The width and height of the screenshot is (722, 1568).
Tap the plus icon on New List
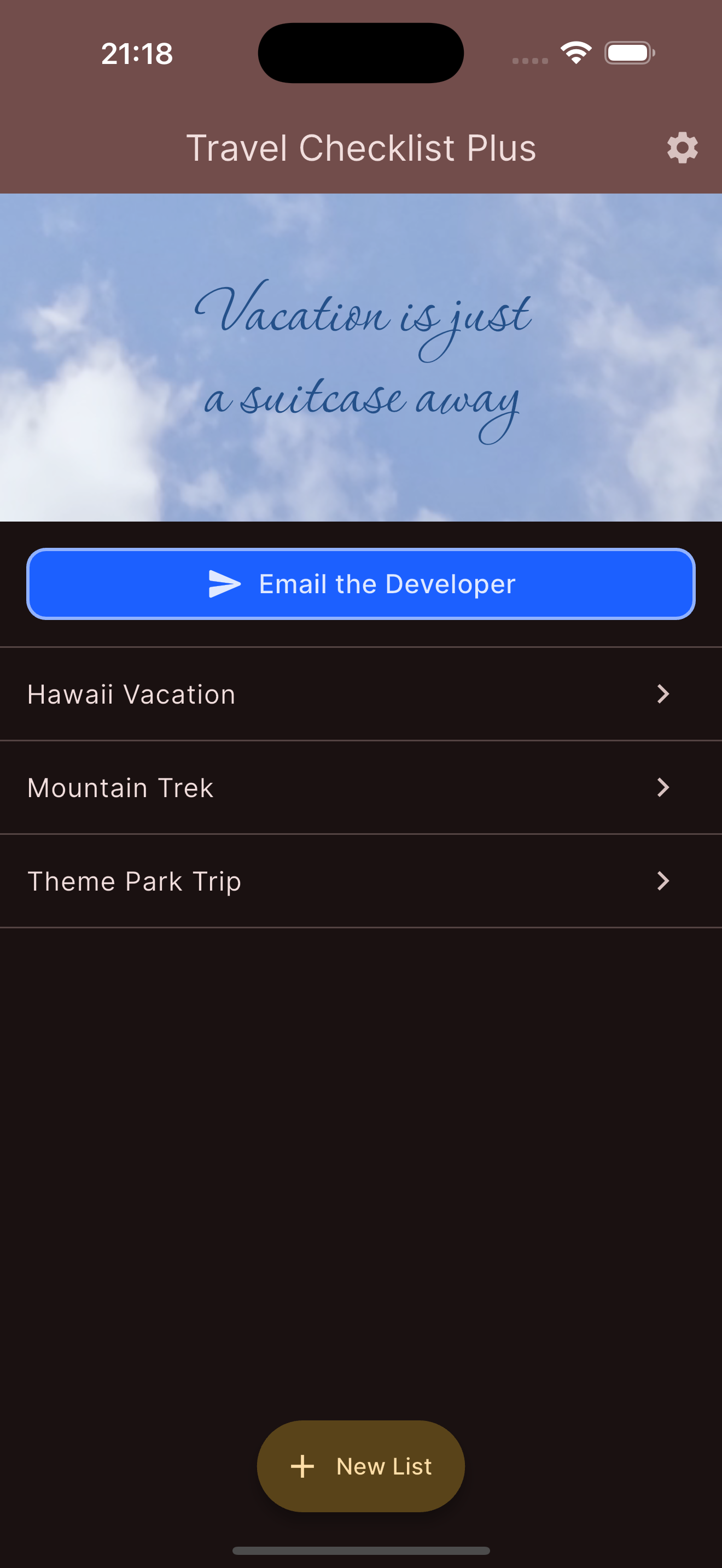(302, 1466)
